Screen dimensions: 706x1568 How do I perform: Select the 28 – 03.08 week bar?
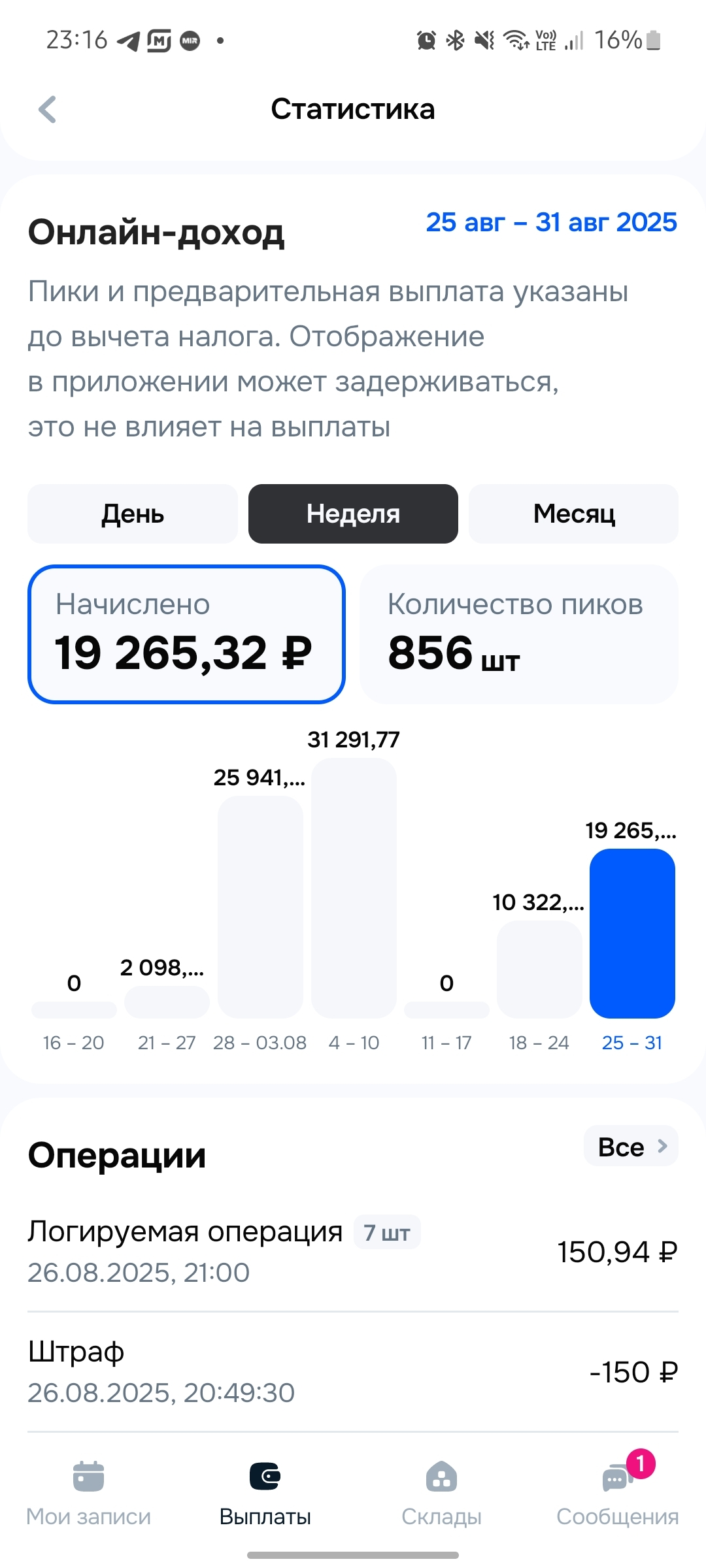[x=260, y=907]
